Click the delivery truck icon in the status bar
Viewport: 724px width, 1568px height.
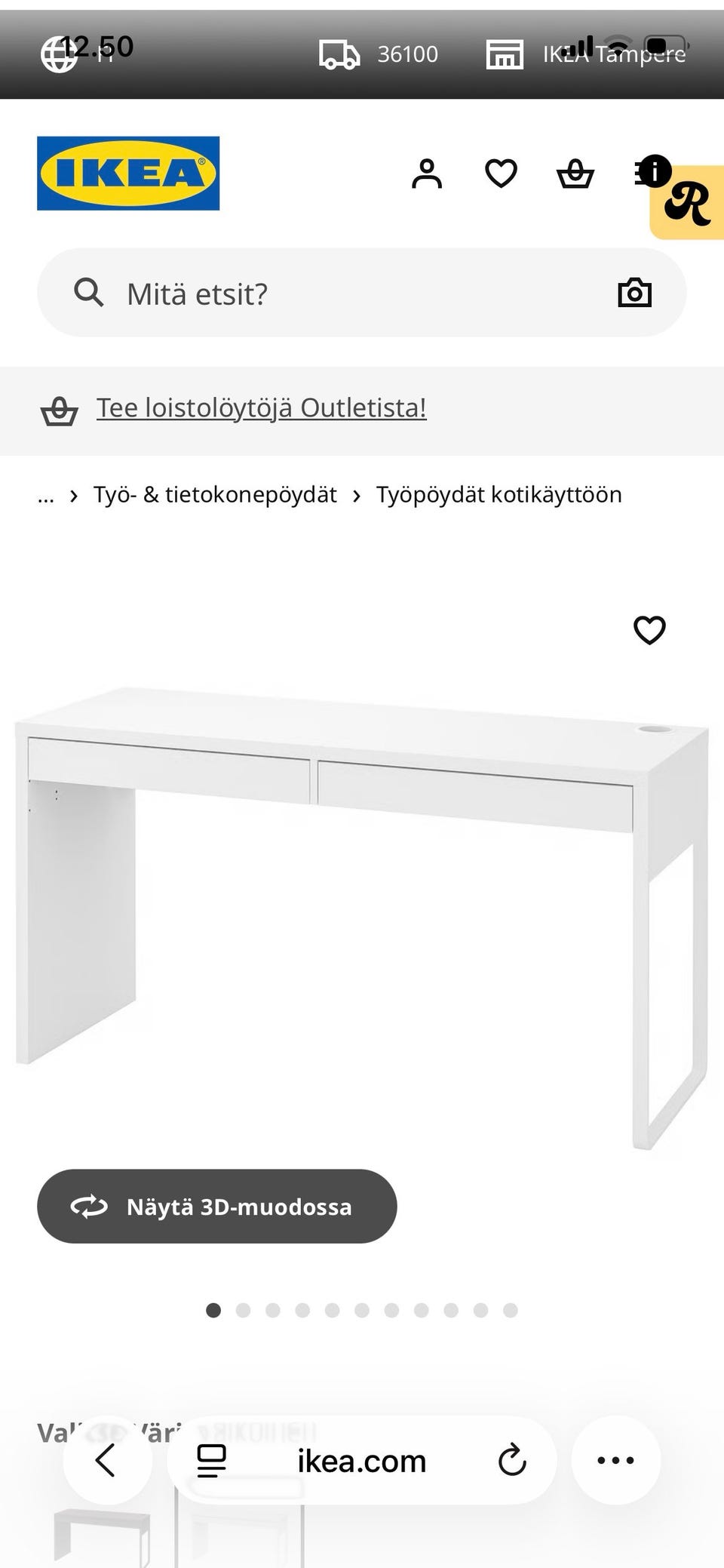click(x=341, y=53)
